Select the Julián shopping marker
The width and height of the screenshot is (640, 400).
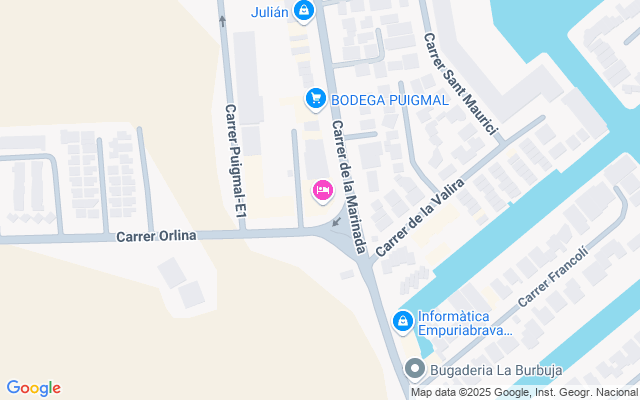tap(304, 12)
